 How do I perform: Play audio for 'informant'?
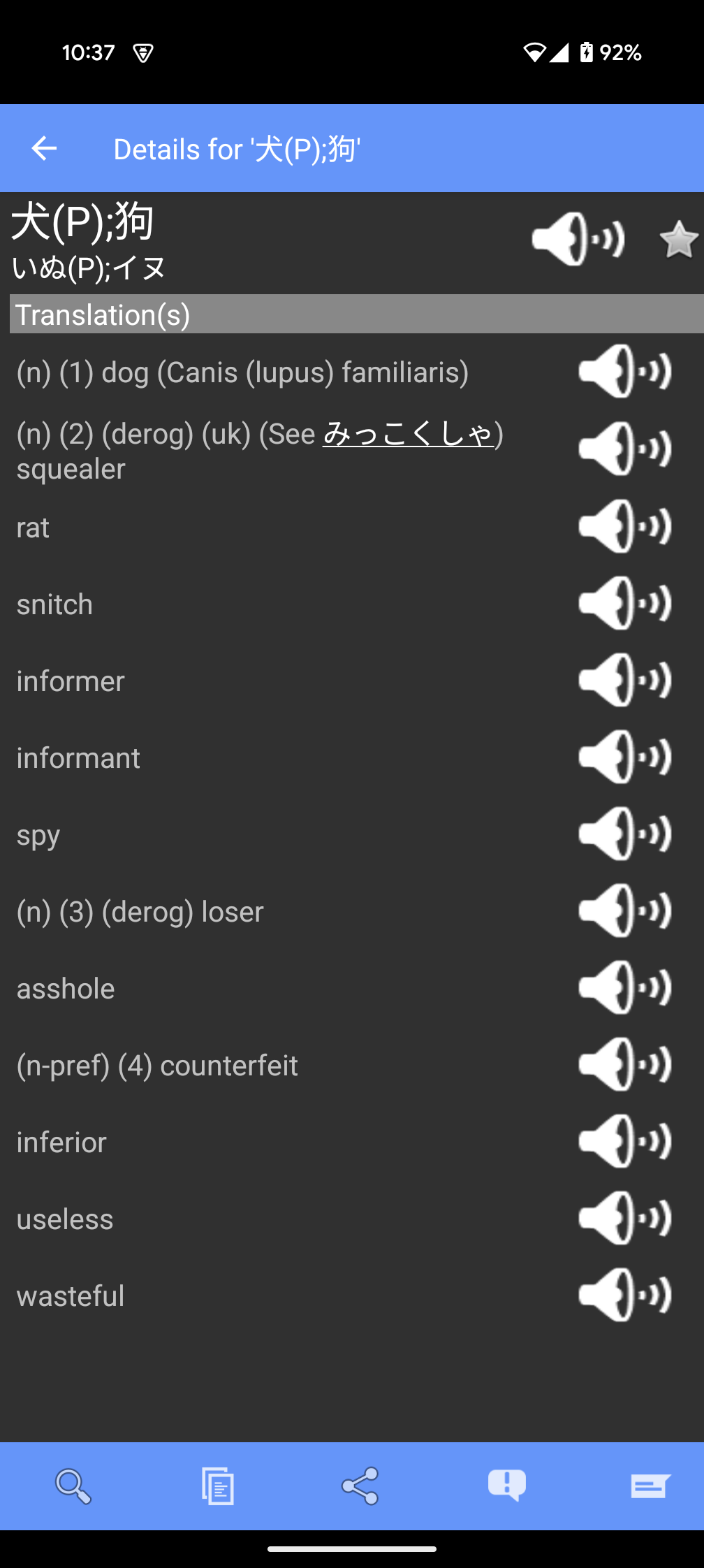[624, 757]
